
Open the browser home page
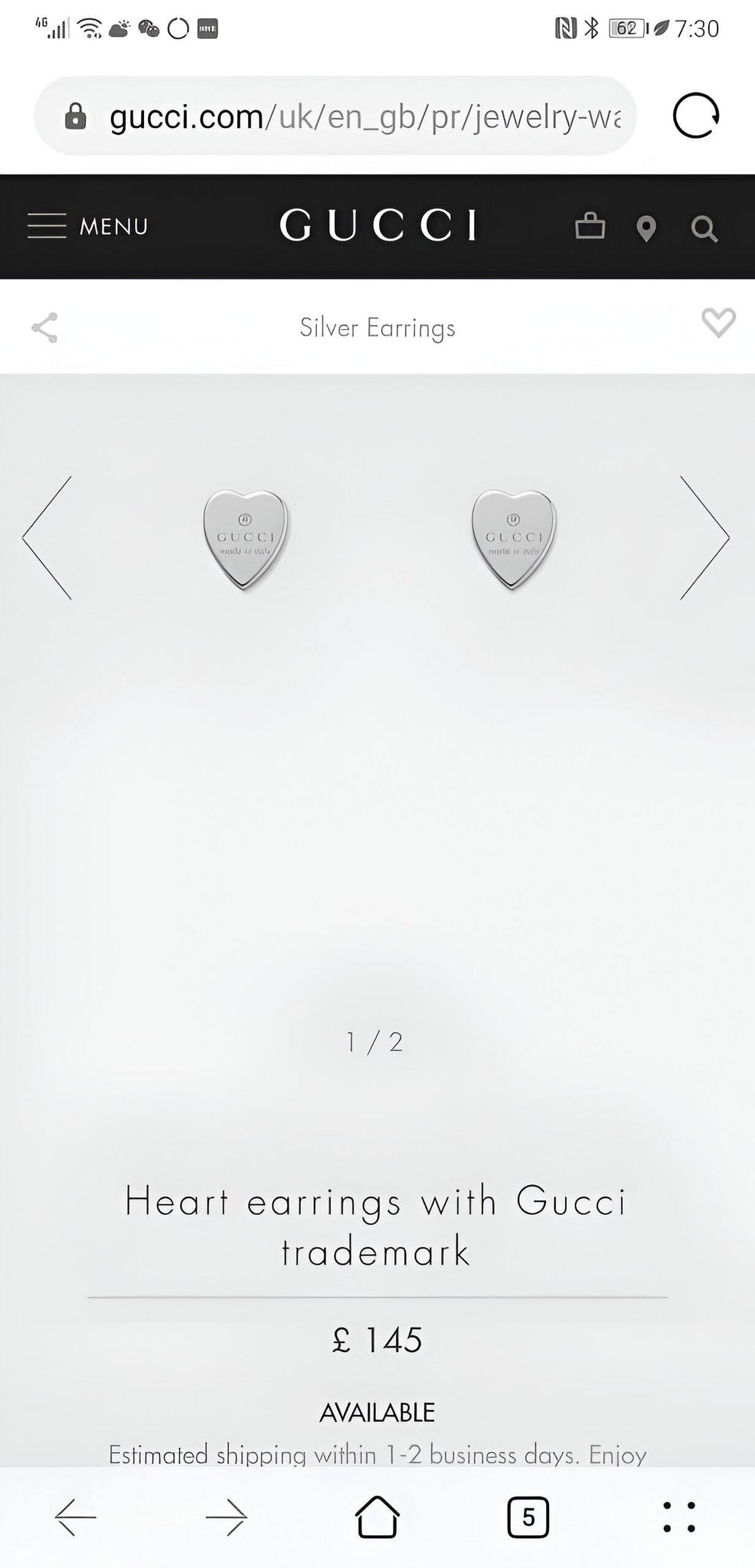point(377,1516)
